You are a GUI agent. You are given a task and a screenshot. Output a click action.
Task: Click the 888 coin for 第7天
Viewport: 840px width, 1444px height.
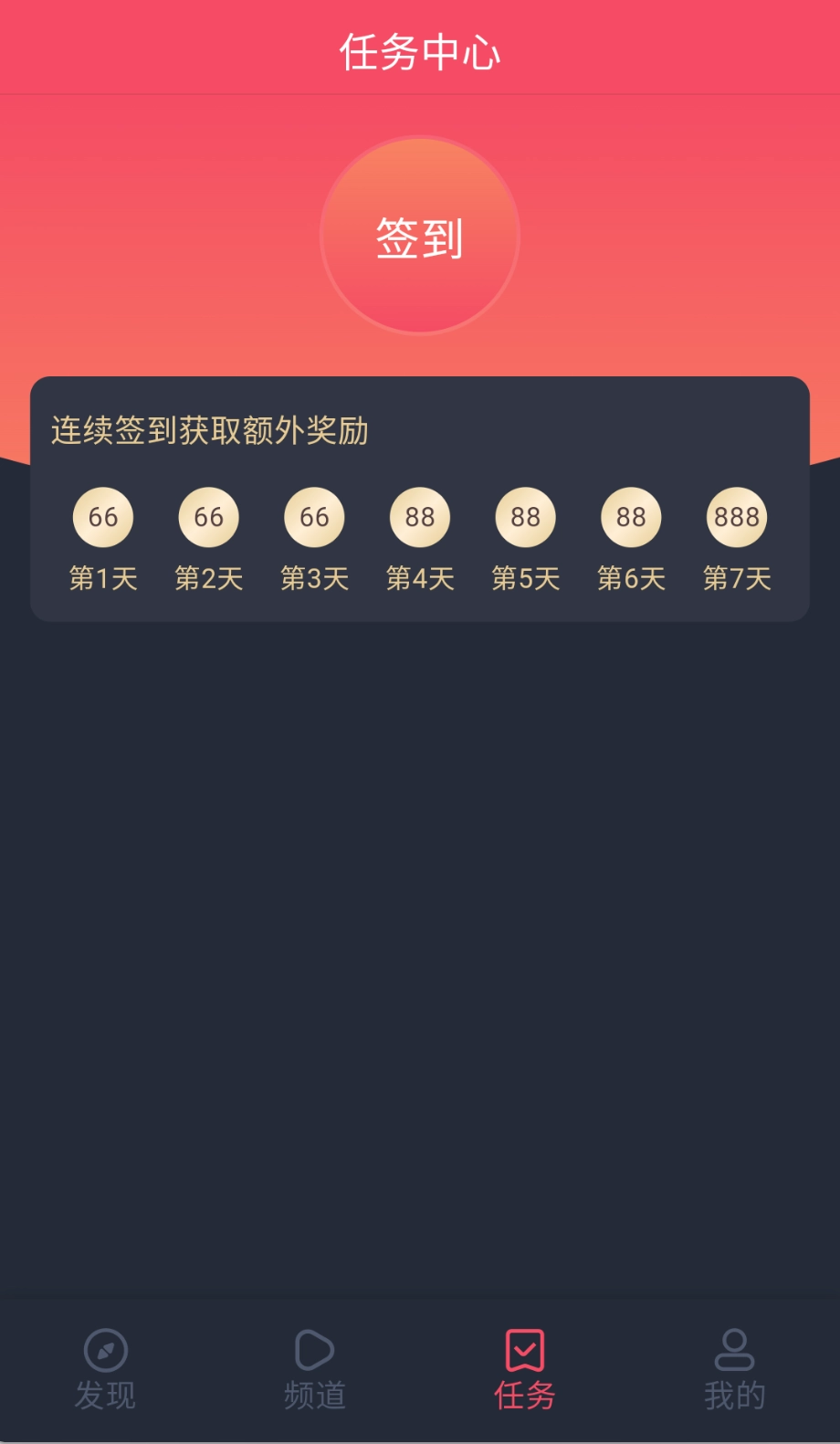[x=736, y=516]
